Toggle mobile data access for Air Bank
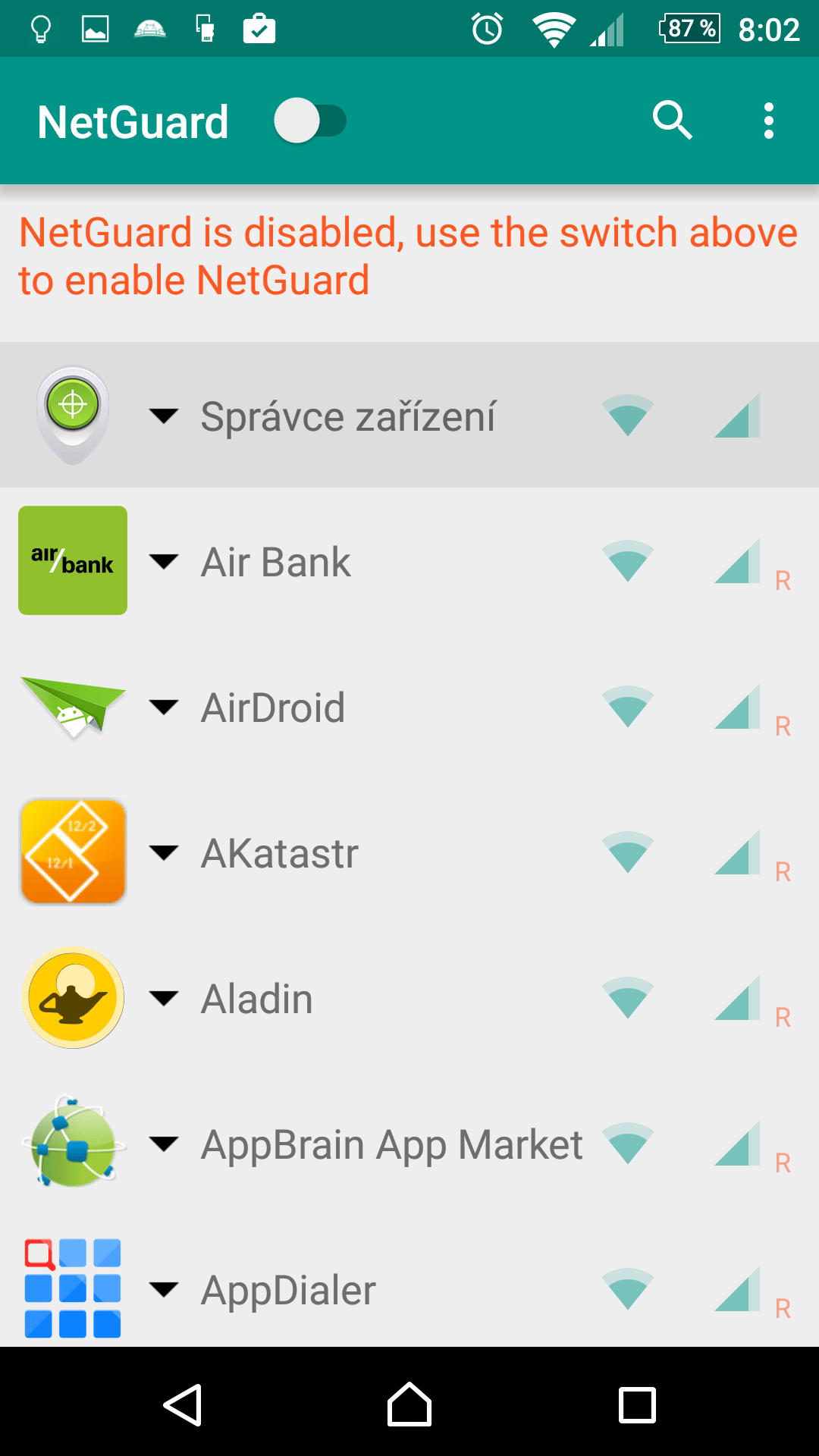The height and width of the screenshot is (1456, 819). point(737,562)
